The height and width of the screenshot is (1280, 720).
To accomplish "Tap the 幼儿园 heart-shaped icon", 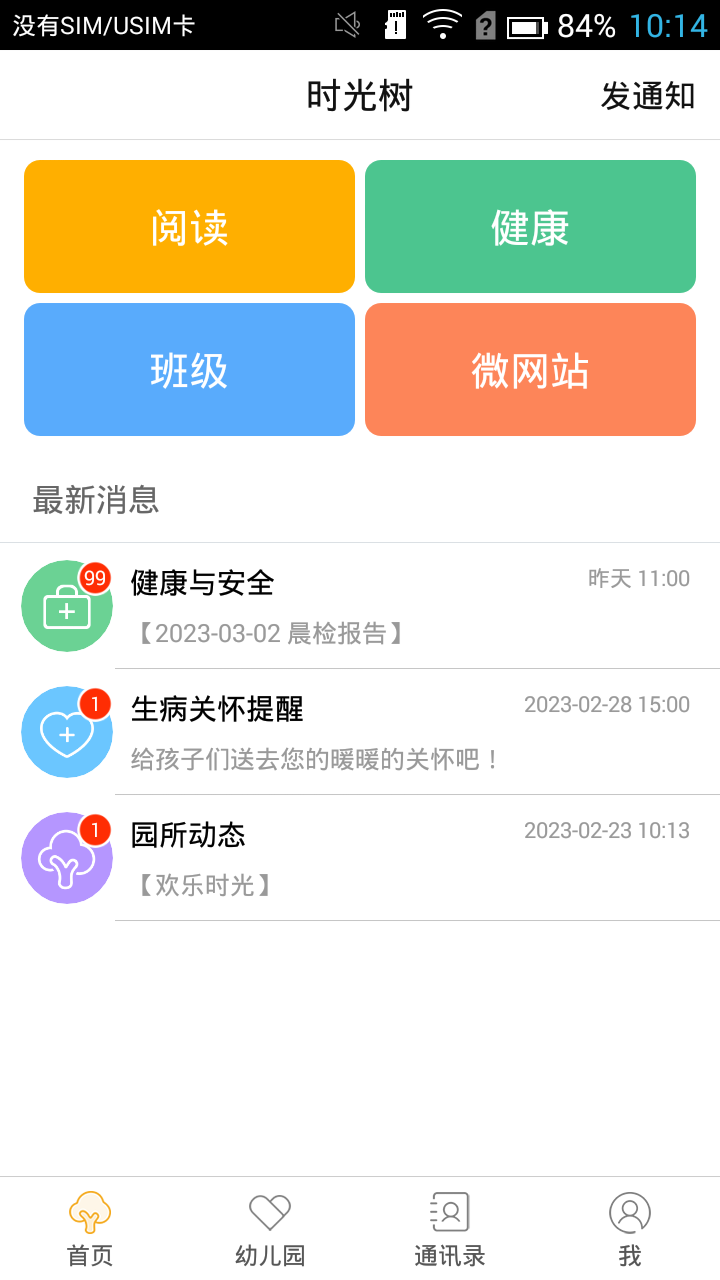I will click(x=269, y=1213).
